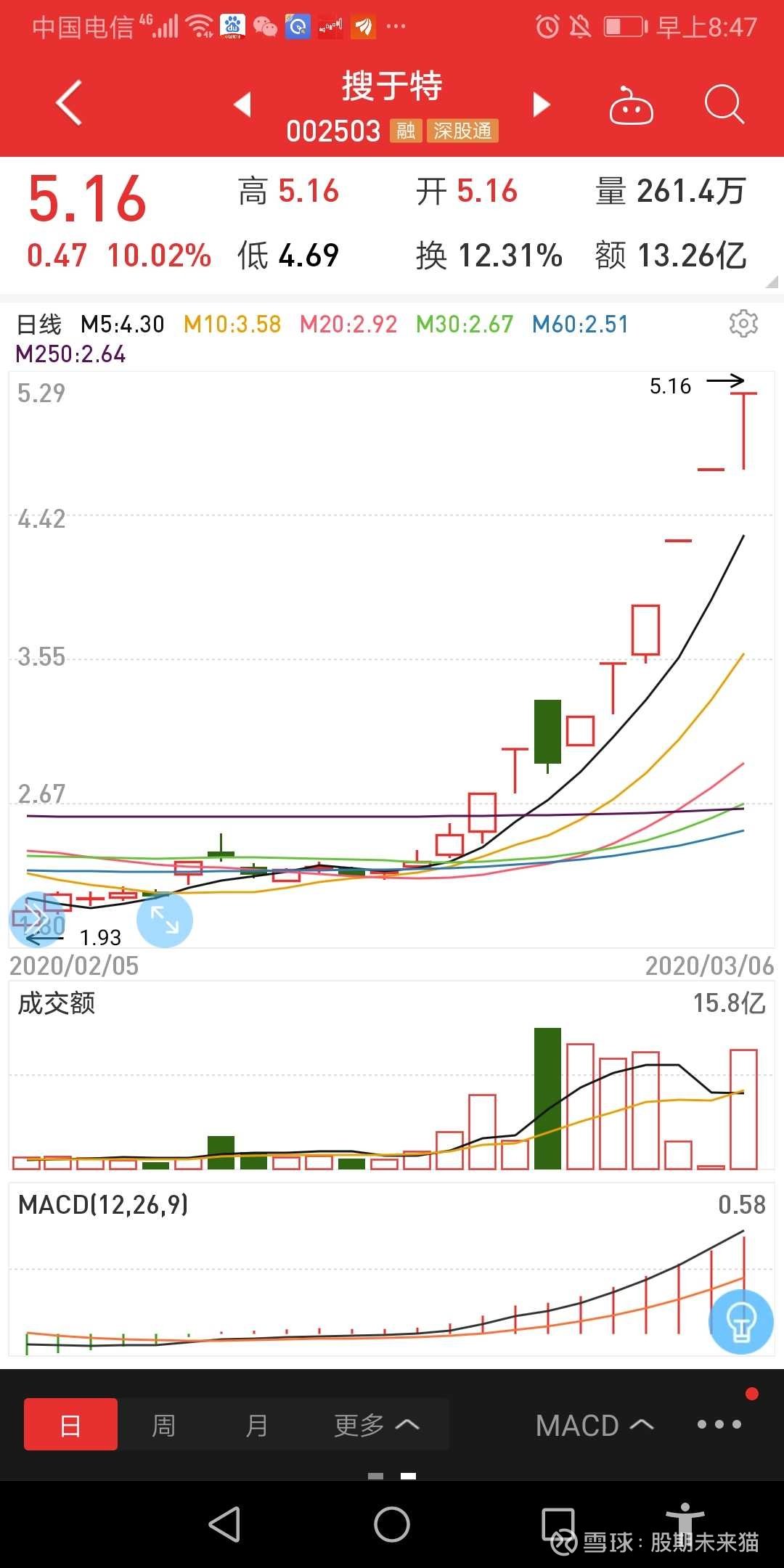Expand the 更多 period options

tap(376, 1425)
